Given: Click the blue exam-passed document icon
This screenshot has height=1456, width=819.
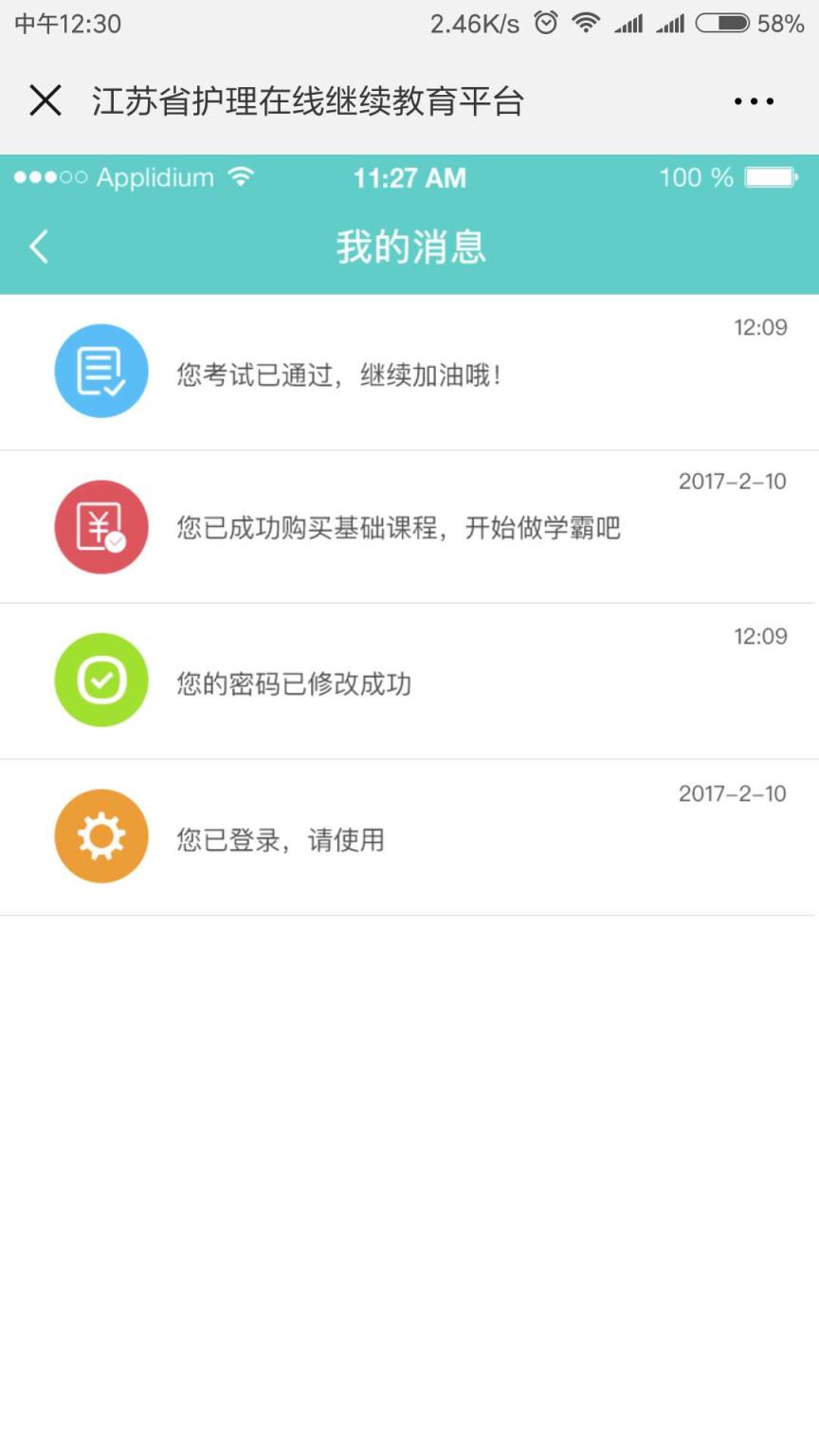Looking at the screenshot, I should (x=100, y=371).
